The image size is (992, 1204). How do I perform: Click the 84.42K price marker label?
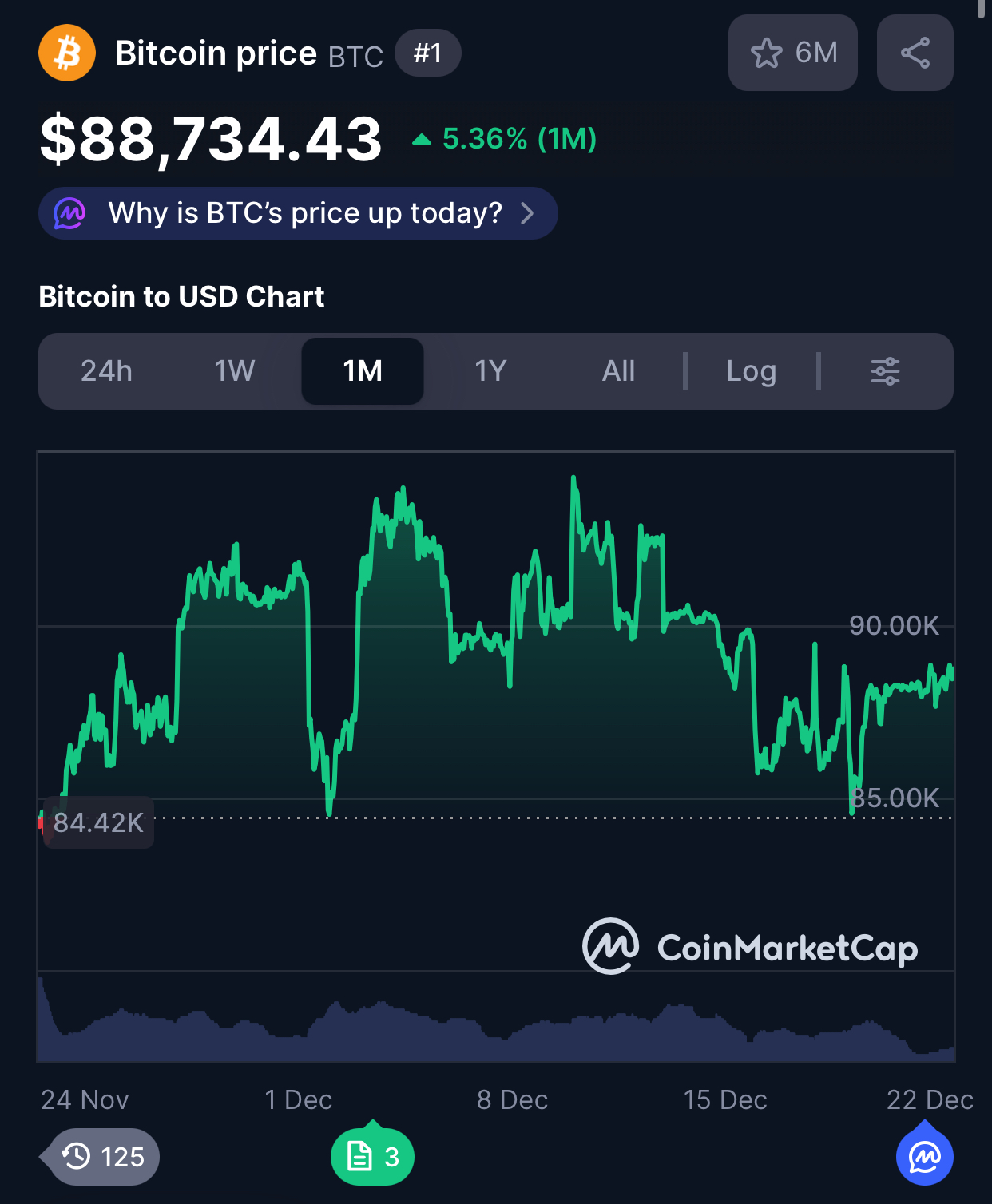point(98,822)
